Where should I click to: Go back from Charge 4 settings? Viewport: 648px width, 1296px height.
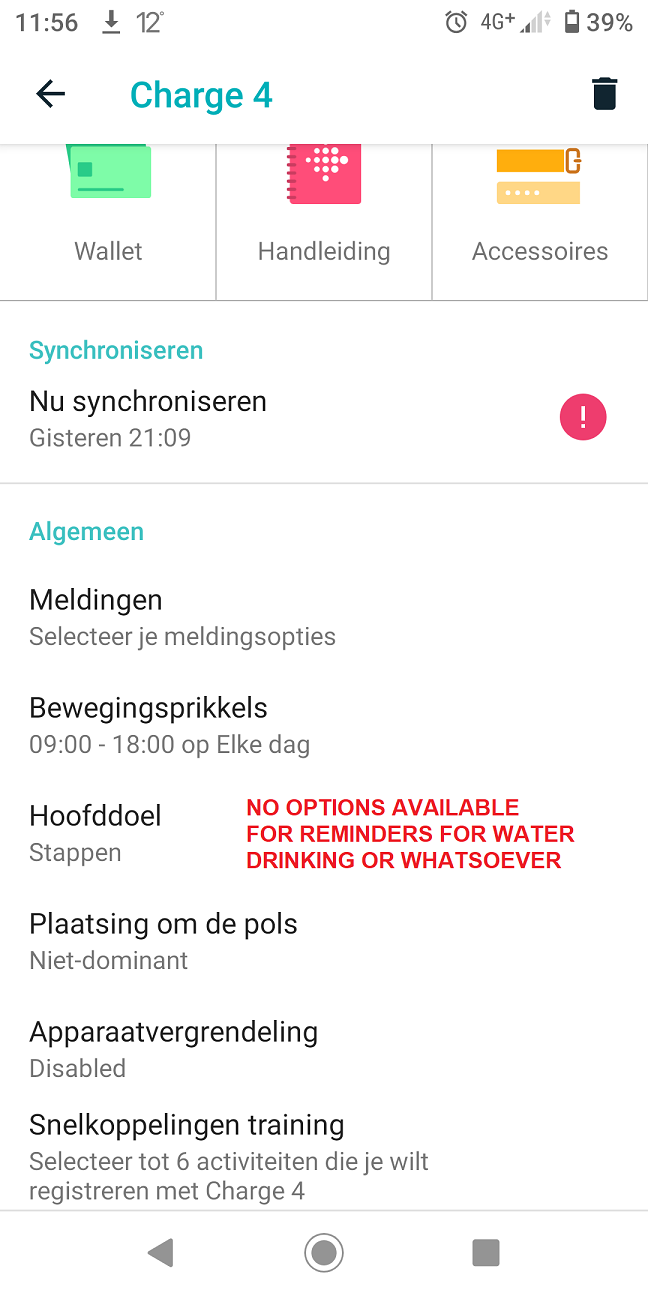point(50,94)
